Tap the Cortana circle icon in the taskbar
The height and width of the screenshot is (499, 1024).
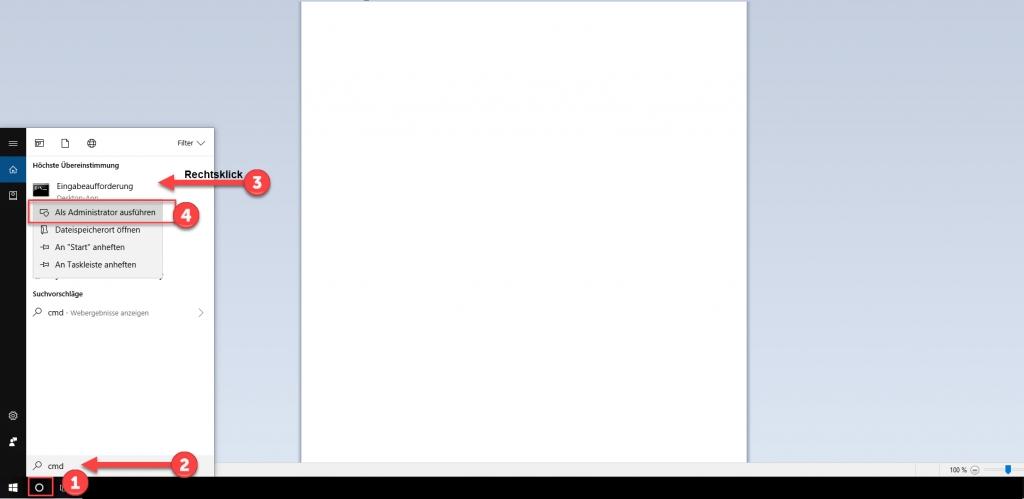(x=40, y=488)
